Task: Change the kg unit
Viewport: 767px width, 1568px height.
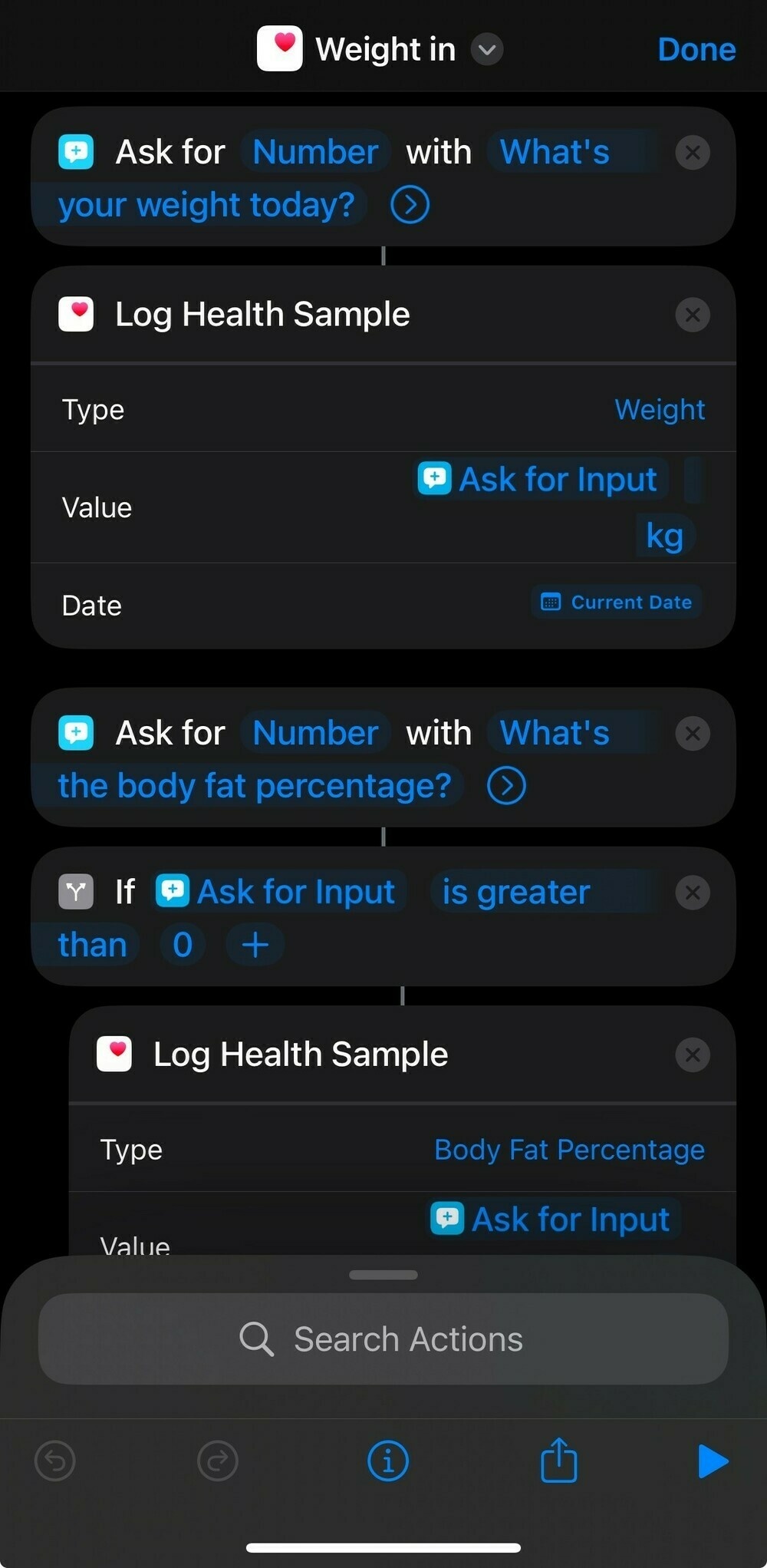Action: (x=664, y=536)
